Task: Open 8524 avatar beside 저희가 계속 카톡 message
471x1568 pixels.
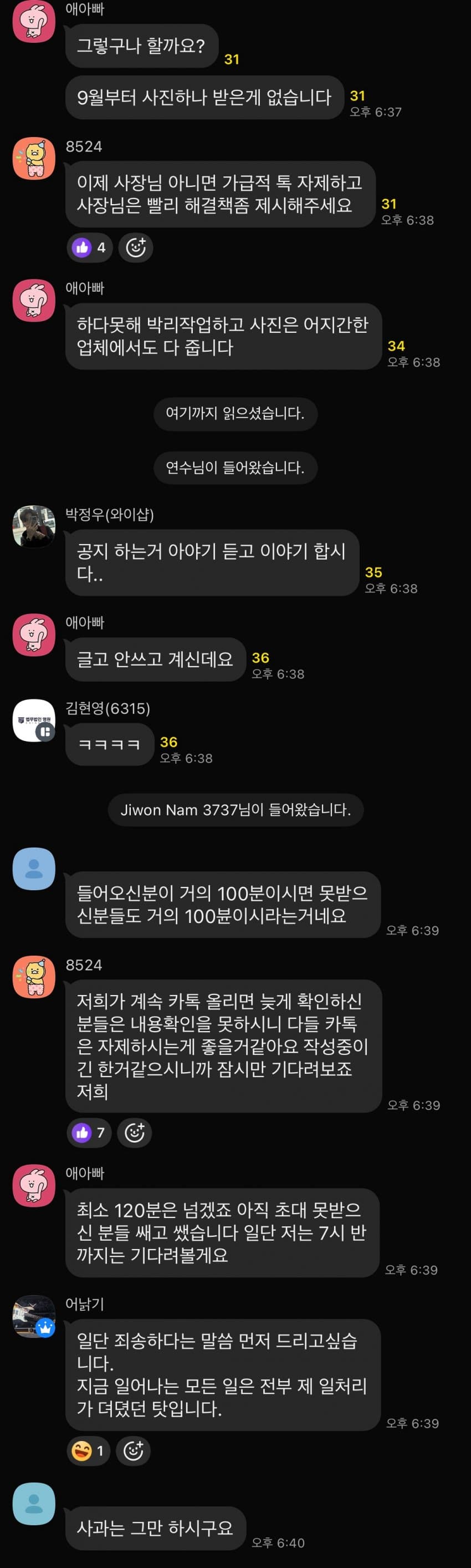Action: 34,977
